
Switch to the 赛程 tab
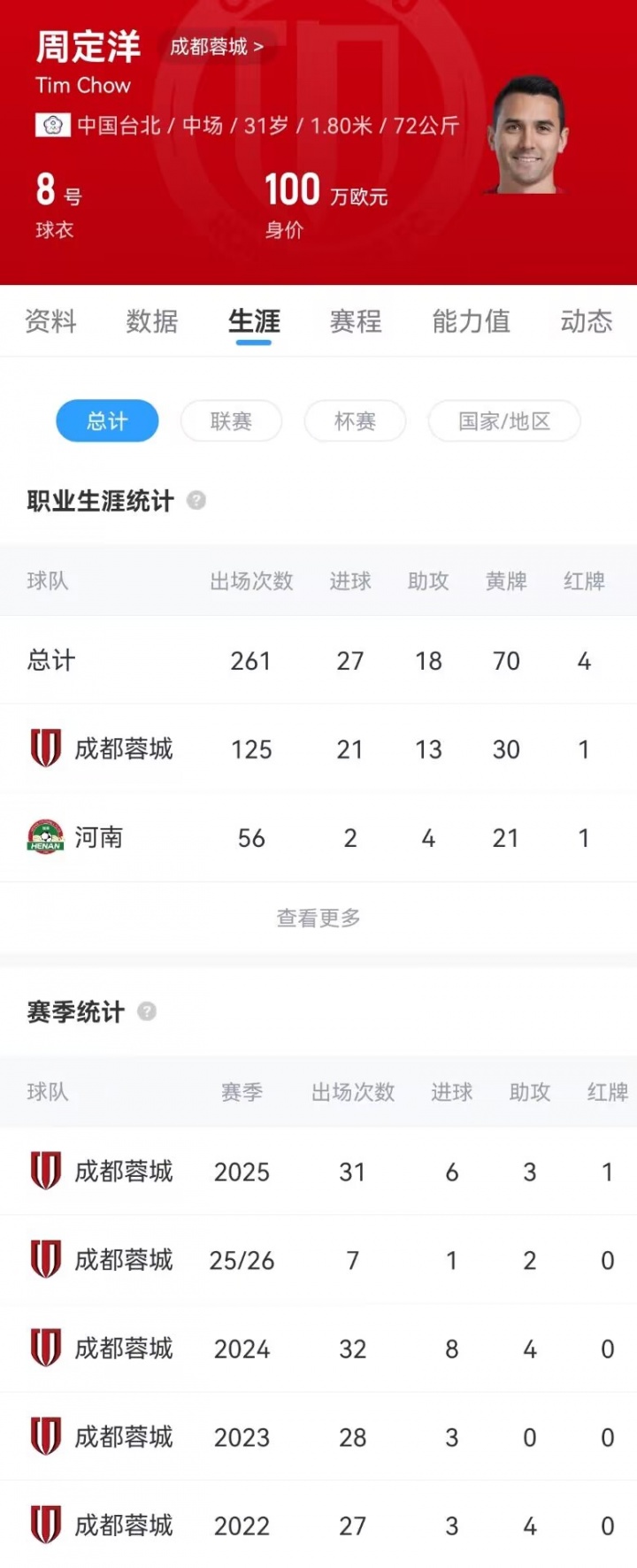pos(354,321)
